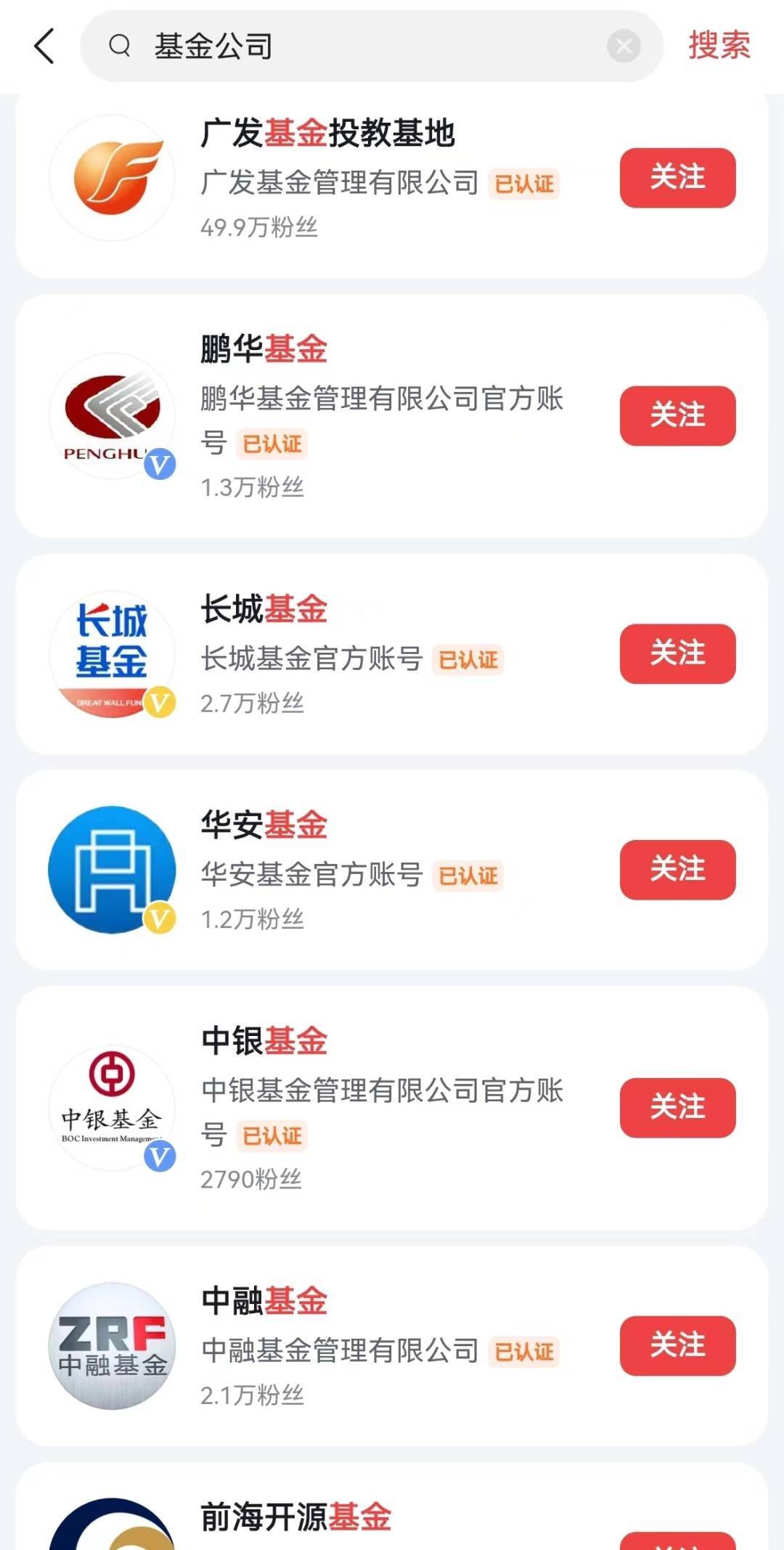The image size is (784, 1550).
Task: Open 鹏华基金 profile page
Action: coord(264,349)
